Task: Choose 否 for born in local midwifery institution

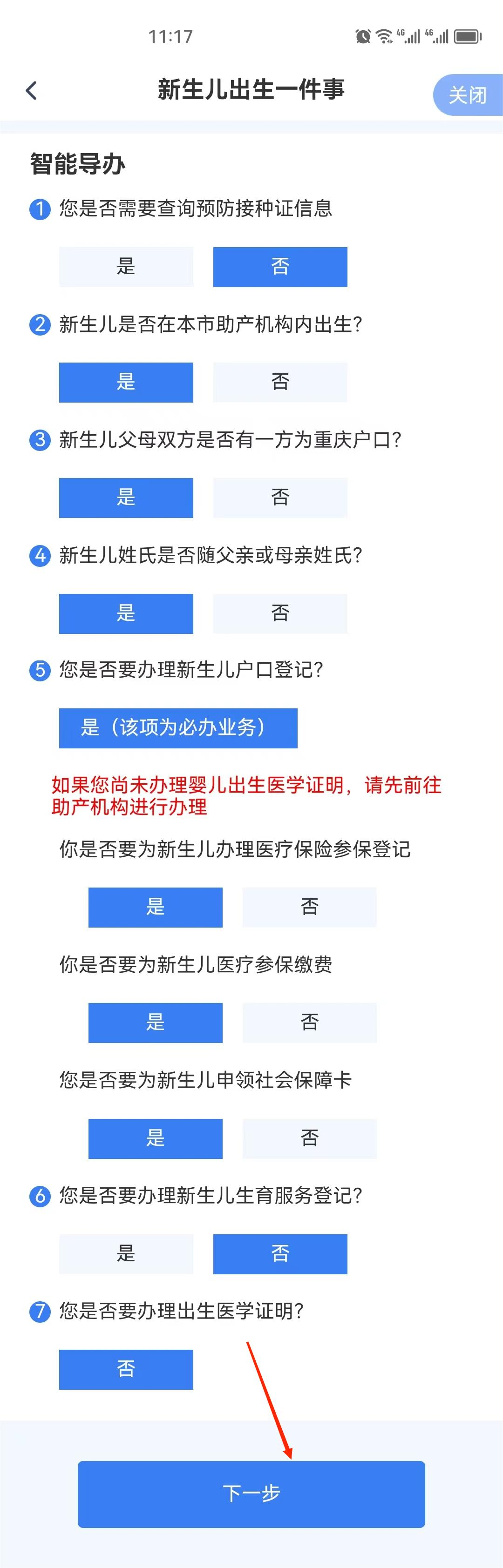Action: tap(280, 382)
